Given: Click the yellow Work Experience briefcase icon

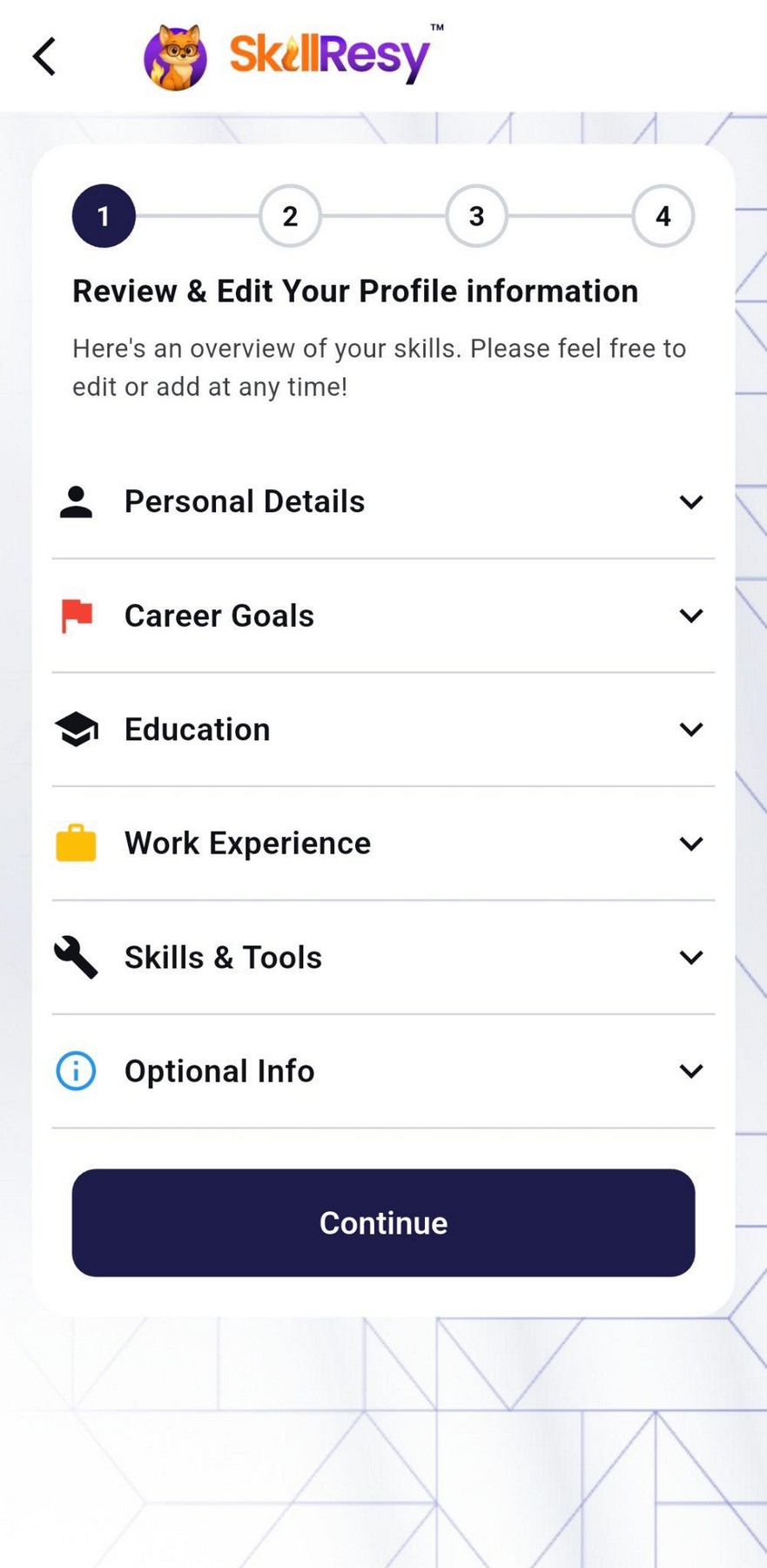Looking at the screenshot, I should 76,842.
